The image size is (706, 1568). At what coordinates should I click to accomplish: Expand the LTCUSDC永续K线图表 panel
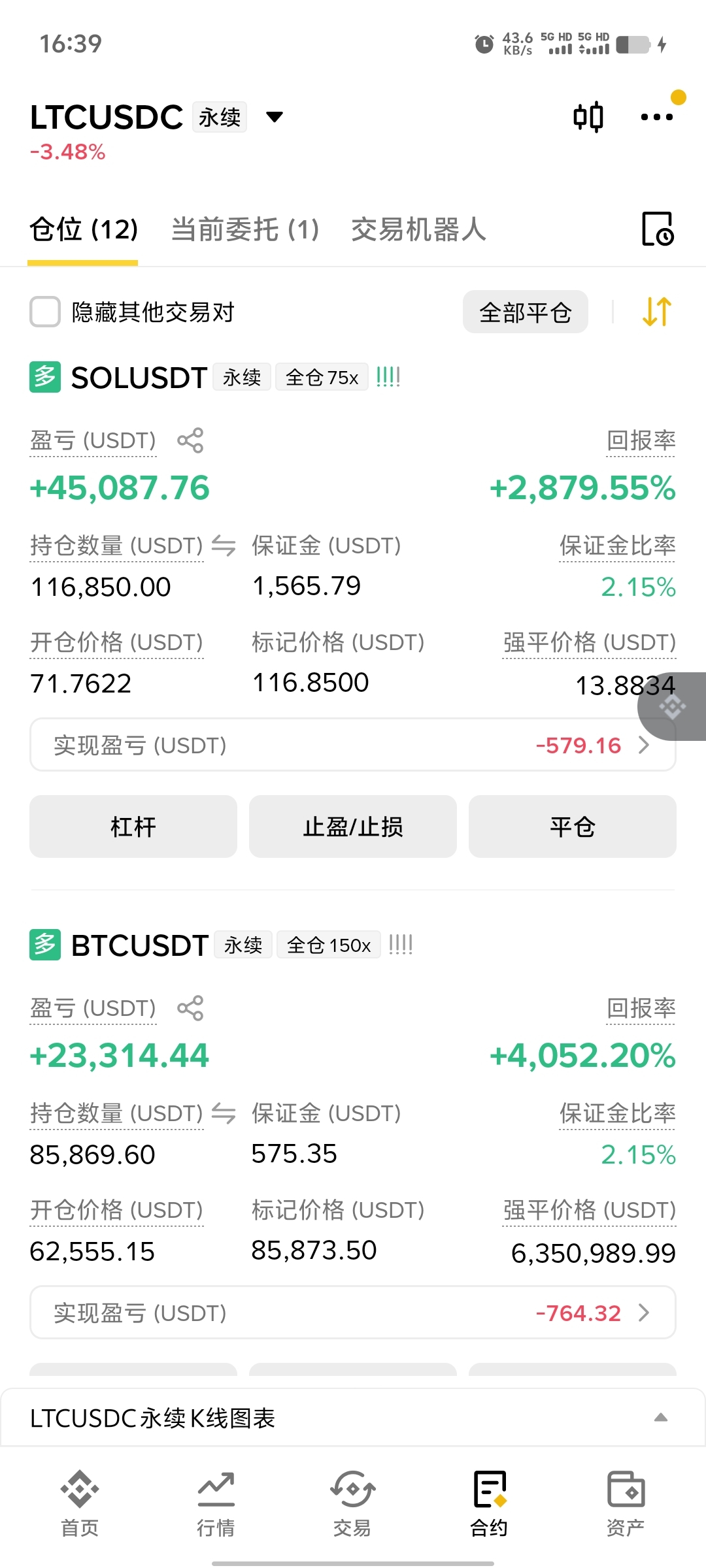point(353,1418)
